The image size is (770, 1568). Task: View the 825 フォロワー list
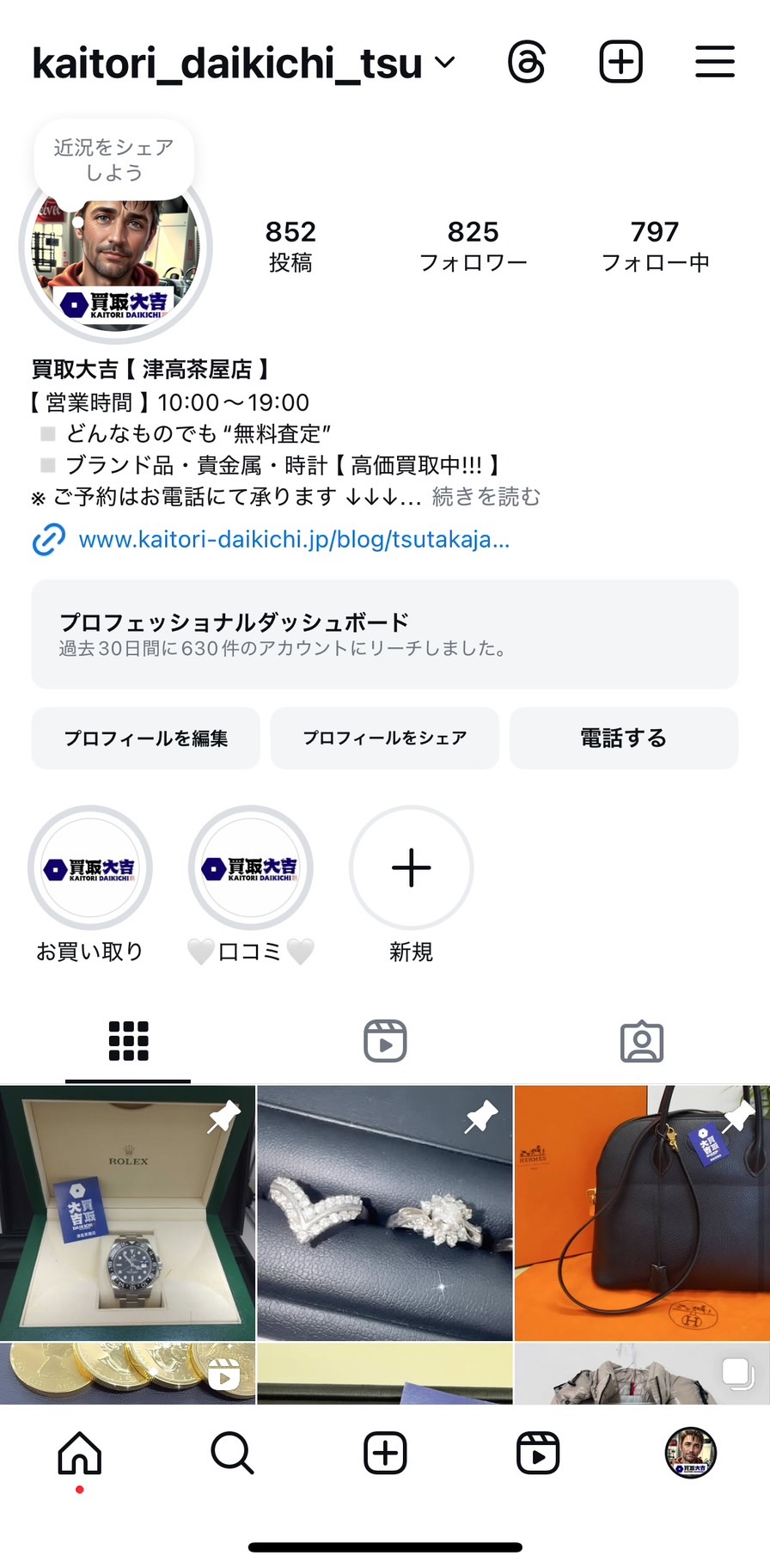473,245
